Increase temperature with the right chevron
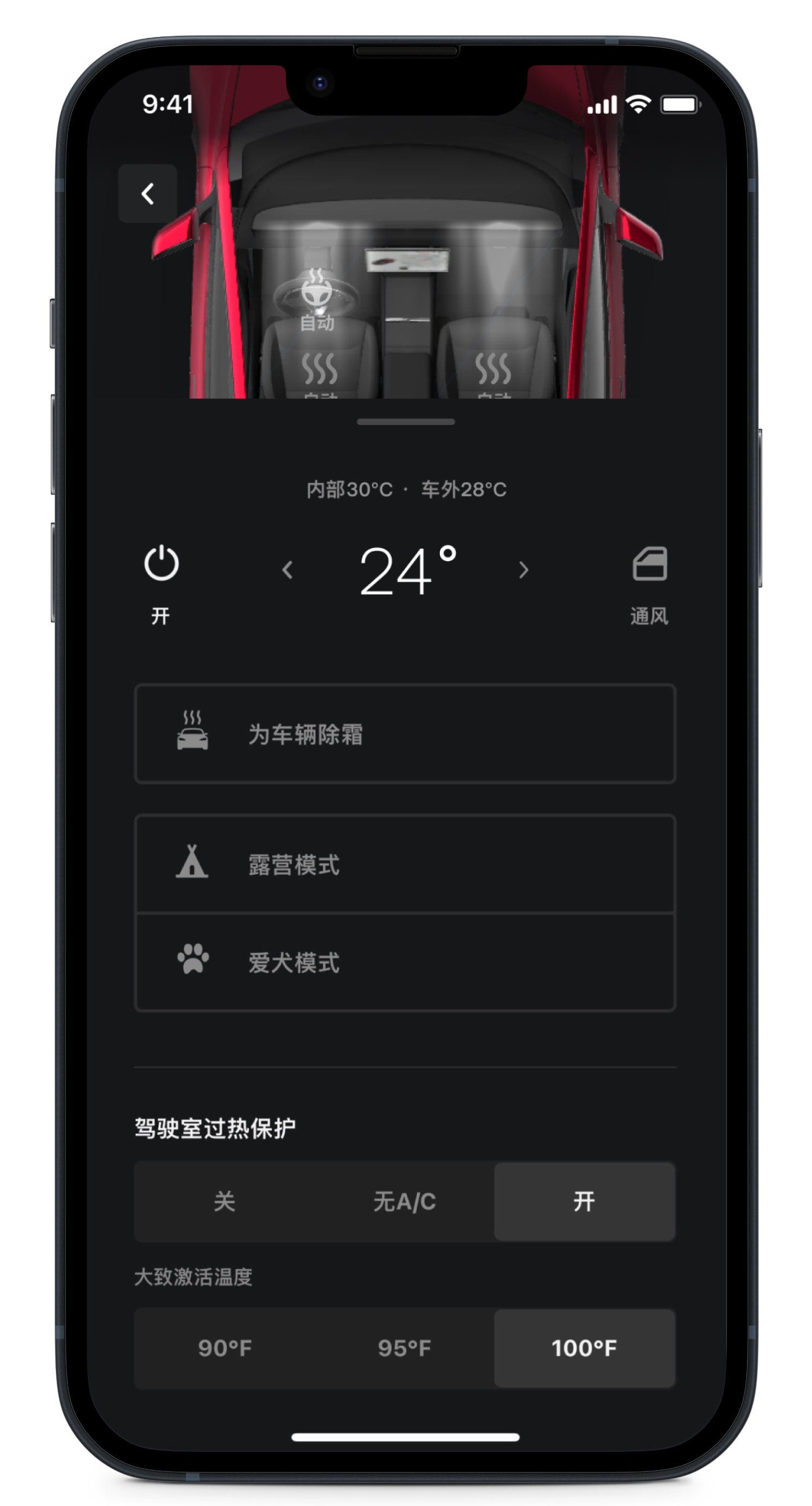Image resolution: width=812 pixels, height=1506 pixels. pyautogui.click(x=523, y=570)
